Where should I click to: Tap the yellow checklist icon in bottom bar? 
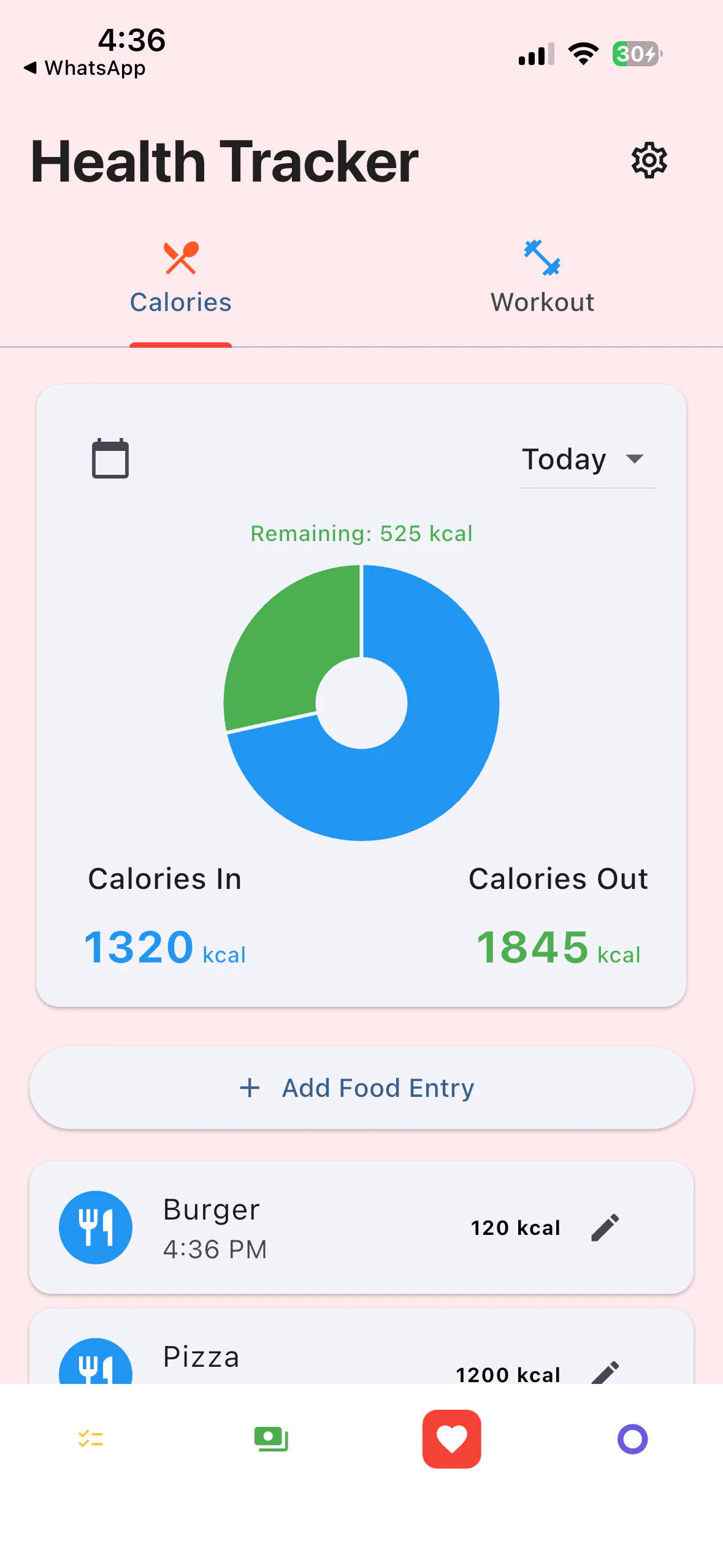(90, 1439)
